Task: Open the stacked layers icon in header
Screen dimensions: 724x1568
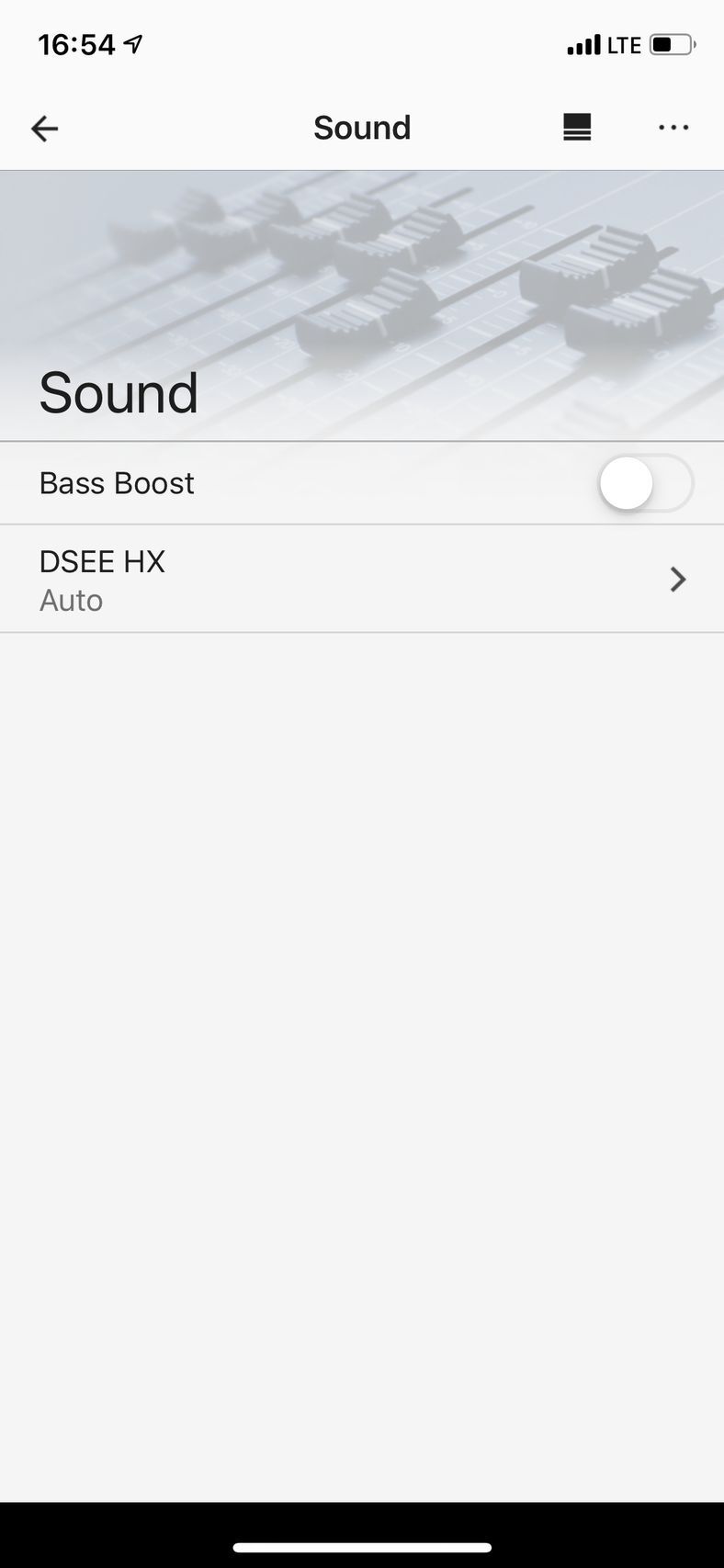Action: point(577,128)
